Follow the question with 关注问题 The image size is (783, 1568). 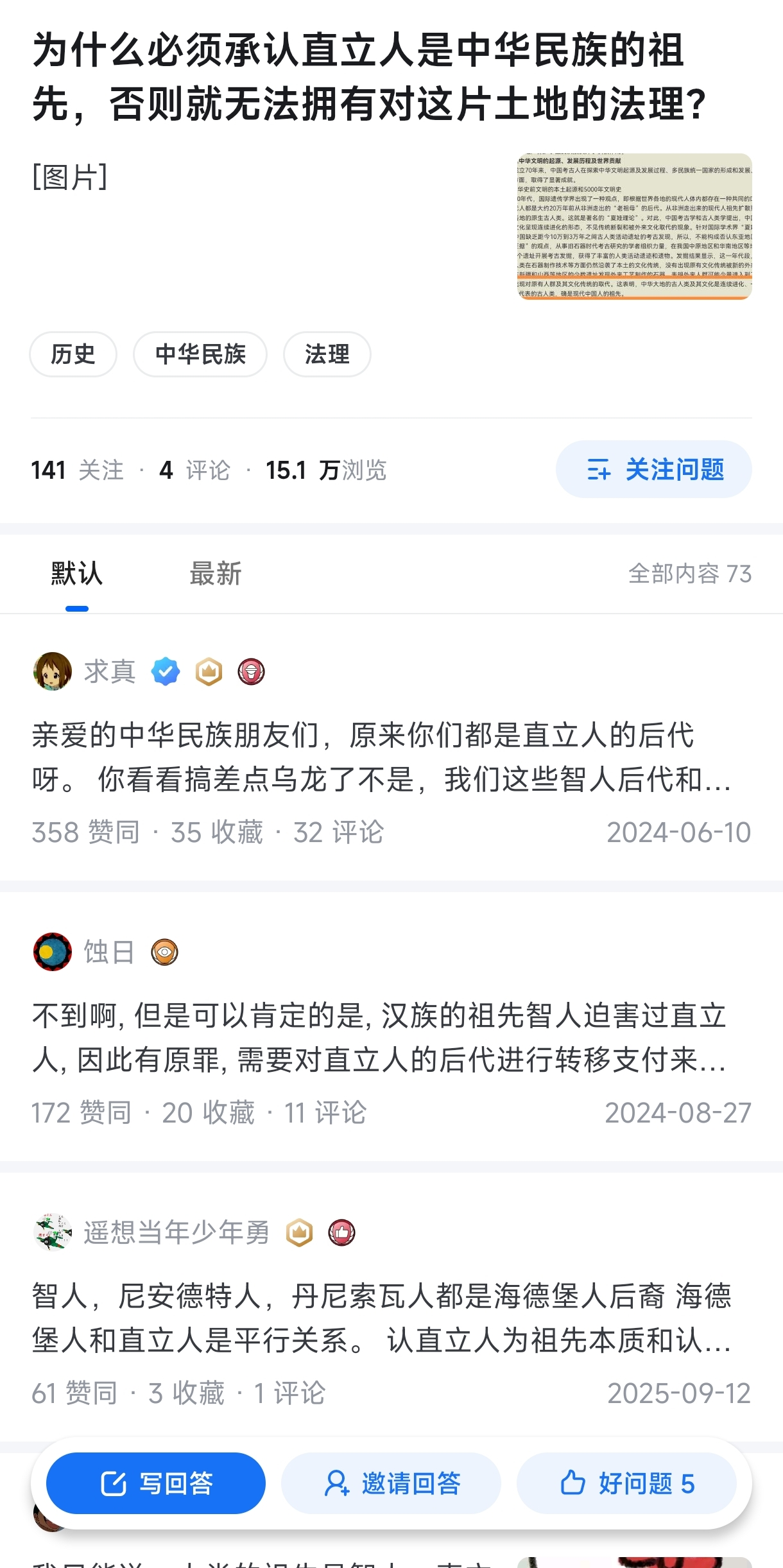tap(654, 469)
